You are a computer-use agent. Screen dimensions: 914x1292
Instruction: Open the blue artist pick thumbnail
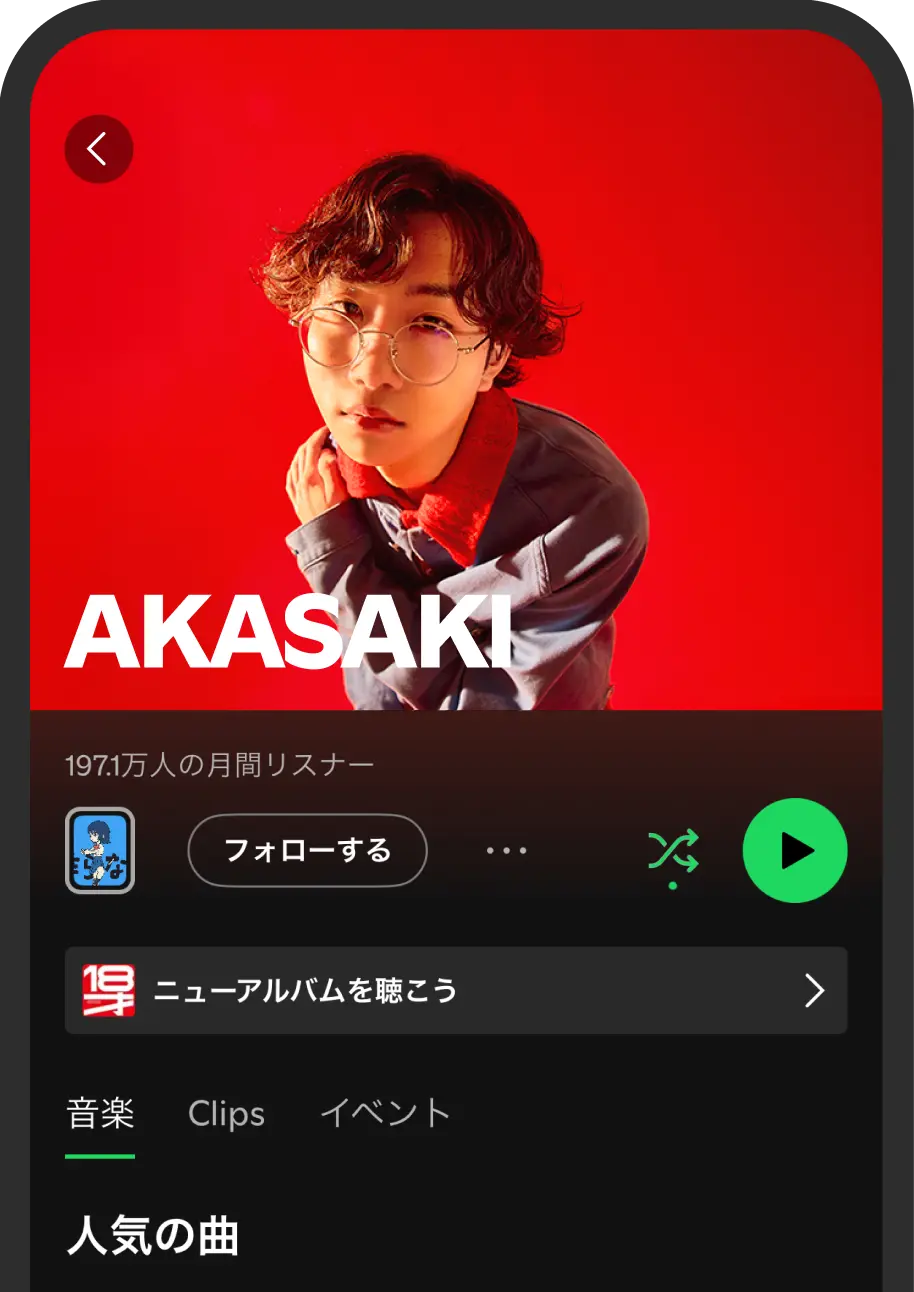point(100,850)
